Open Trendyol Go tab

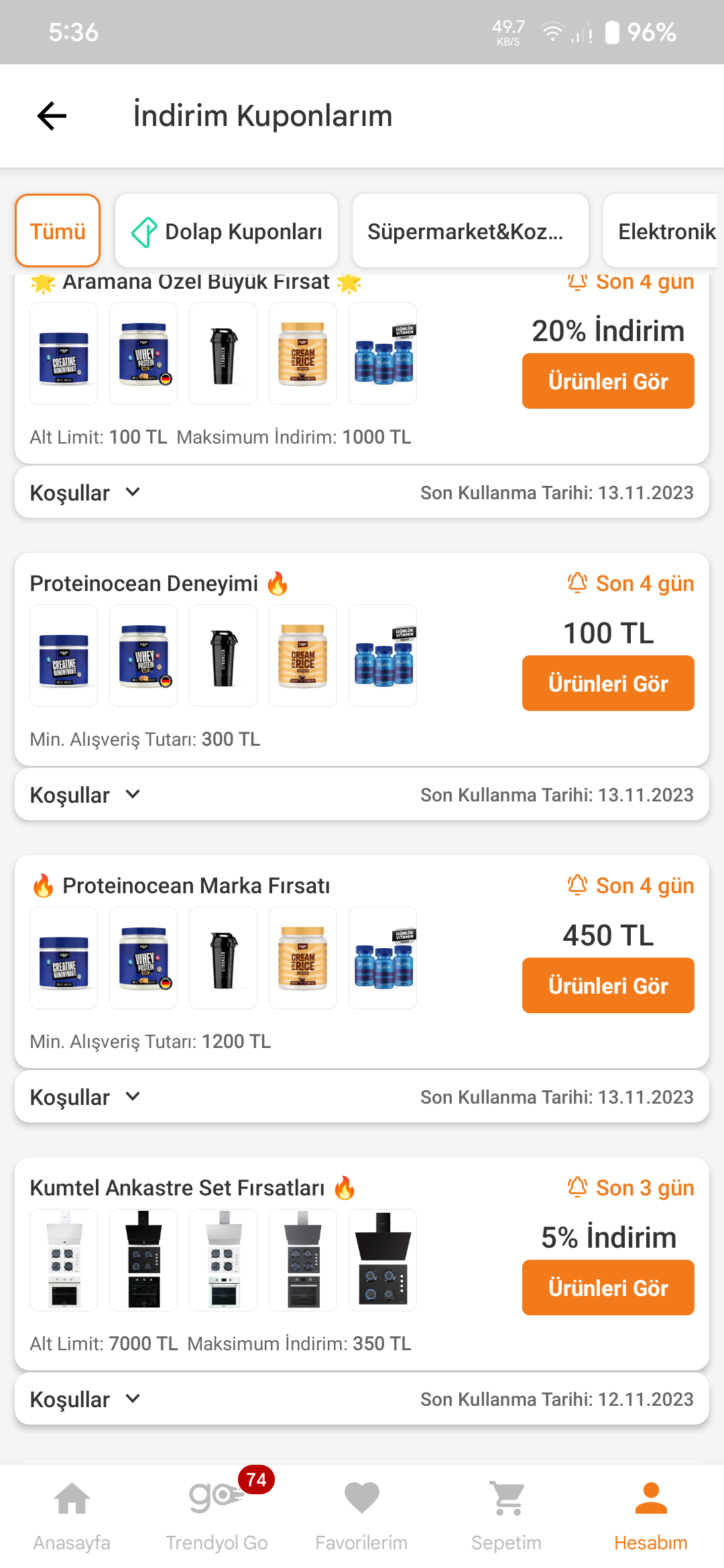pos(217,1514)
